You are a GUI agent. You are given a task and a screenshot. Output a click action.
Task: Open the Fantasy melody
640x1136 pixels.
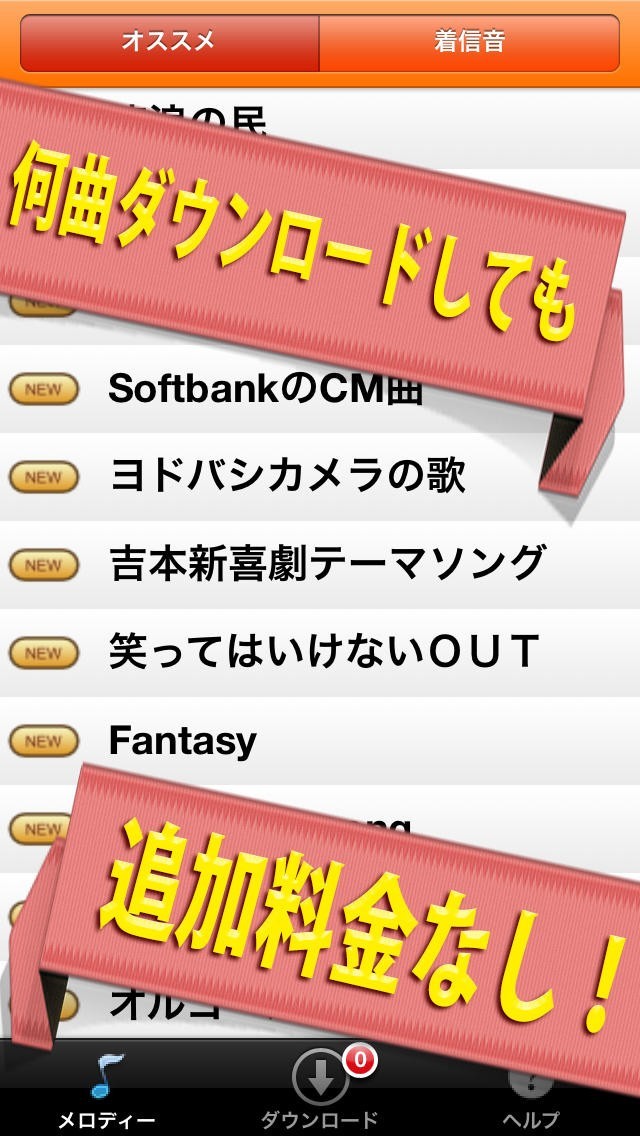point(182,741)
